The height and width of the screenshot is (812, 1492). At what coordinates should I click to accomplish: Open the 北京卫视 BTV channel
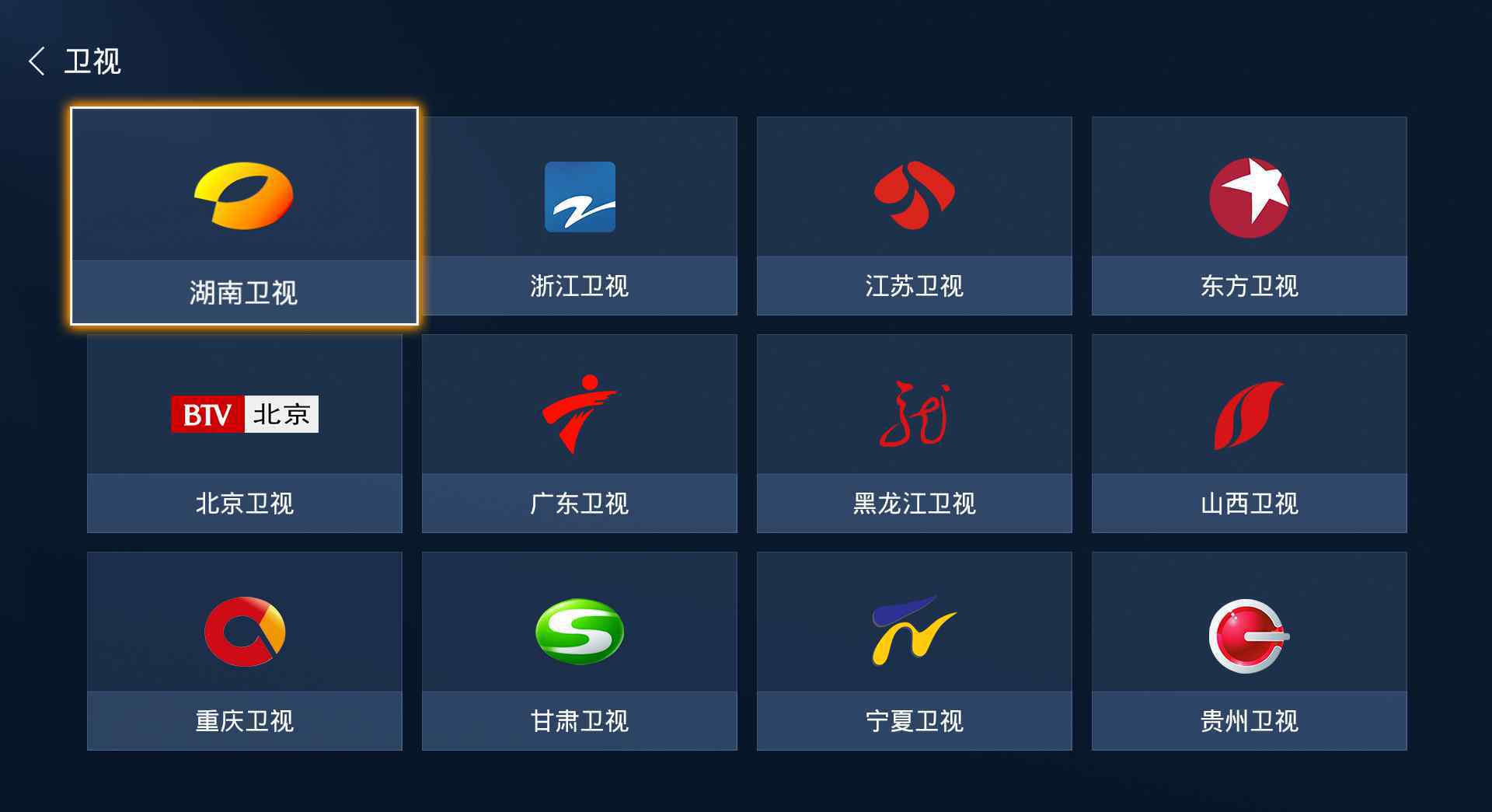(244, 433)
